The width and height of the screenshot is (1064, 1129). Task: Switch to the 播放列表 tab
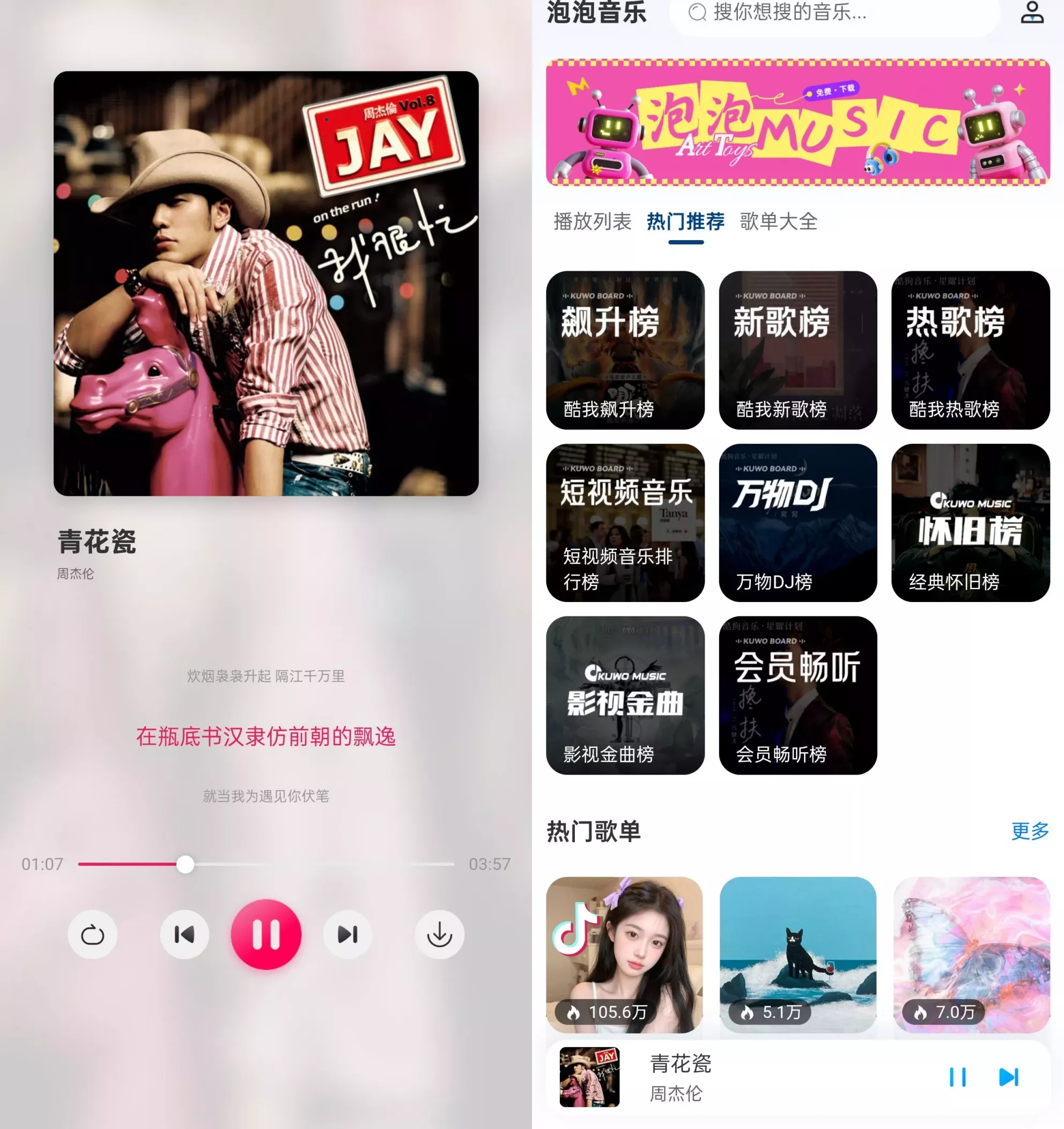pos(592,221)
